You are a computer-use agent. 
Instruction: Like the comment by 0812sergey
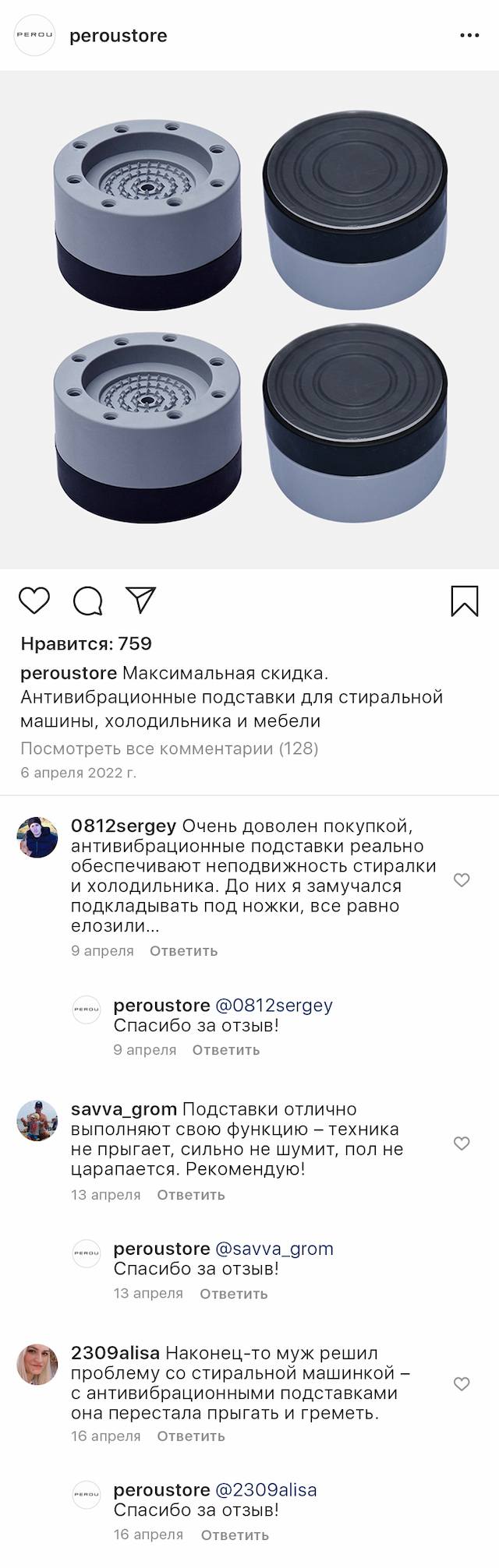coord(462,880)
